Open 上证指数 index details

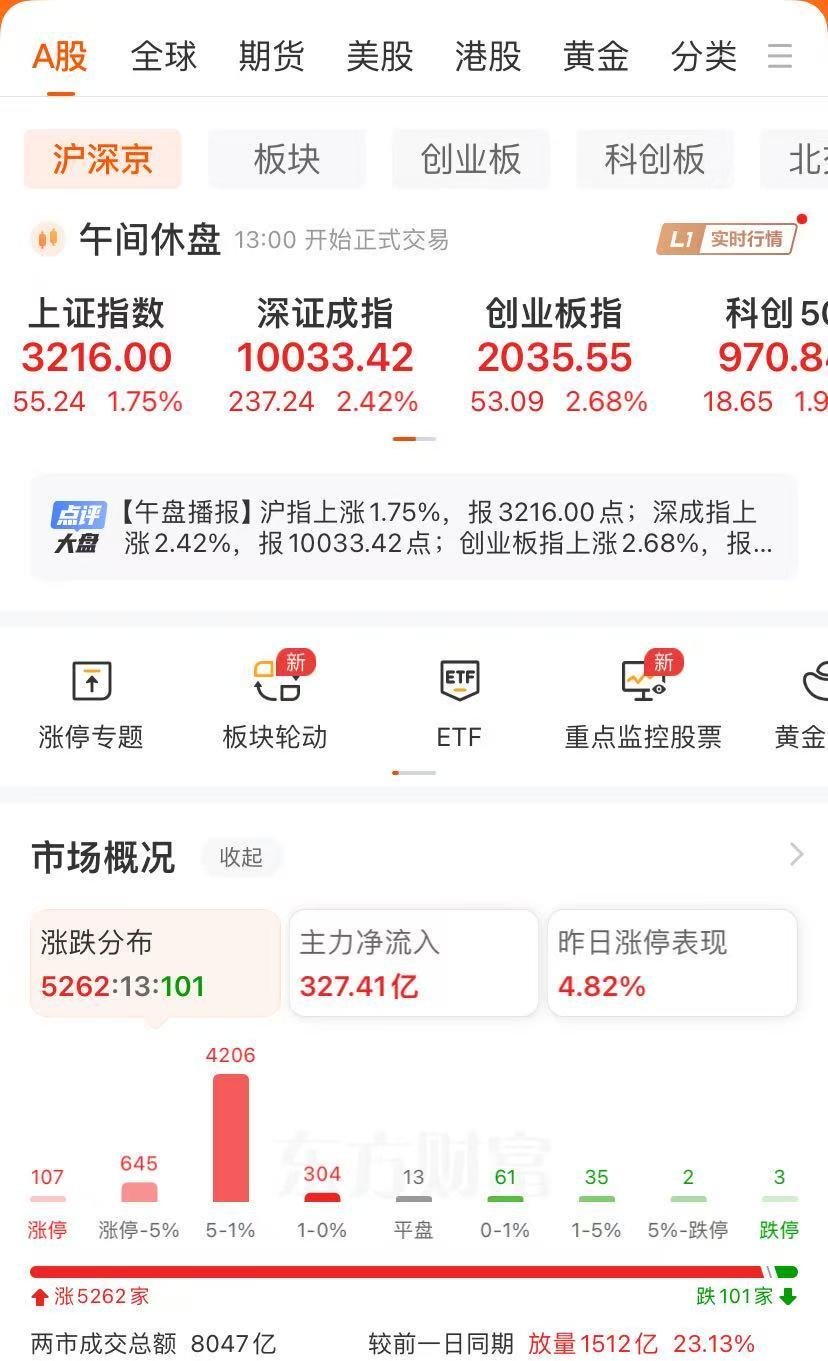97,357
